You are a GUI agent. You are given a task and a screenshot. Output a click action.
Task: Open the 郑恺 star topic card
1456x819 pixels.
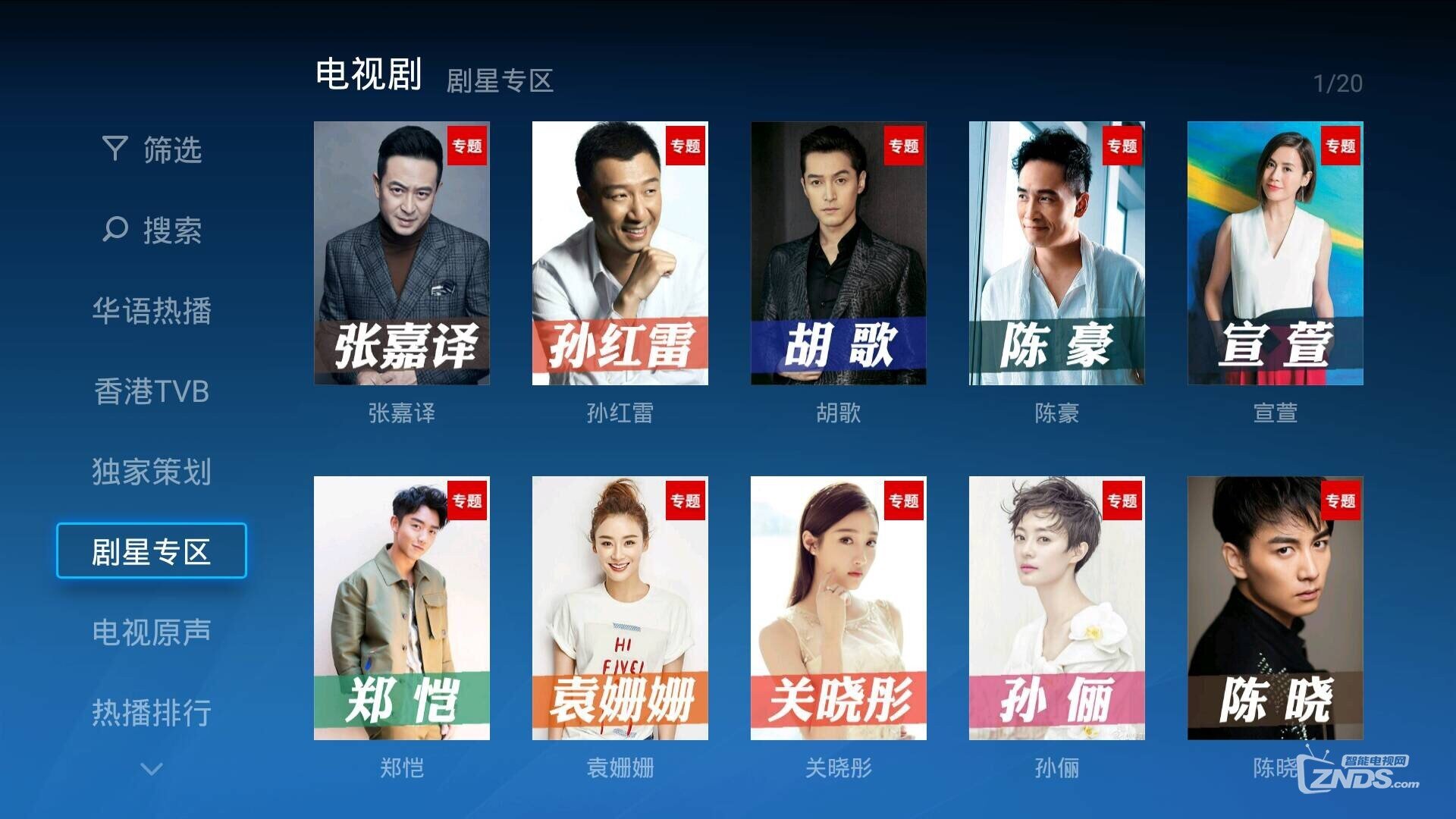click(401, 608)
